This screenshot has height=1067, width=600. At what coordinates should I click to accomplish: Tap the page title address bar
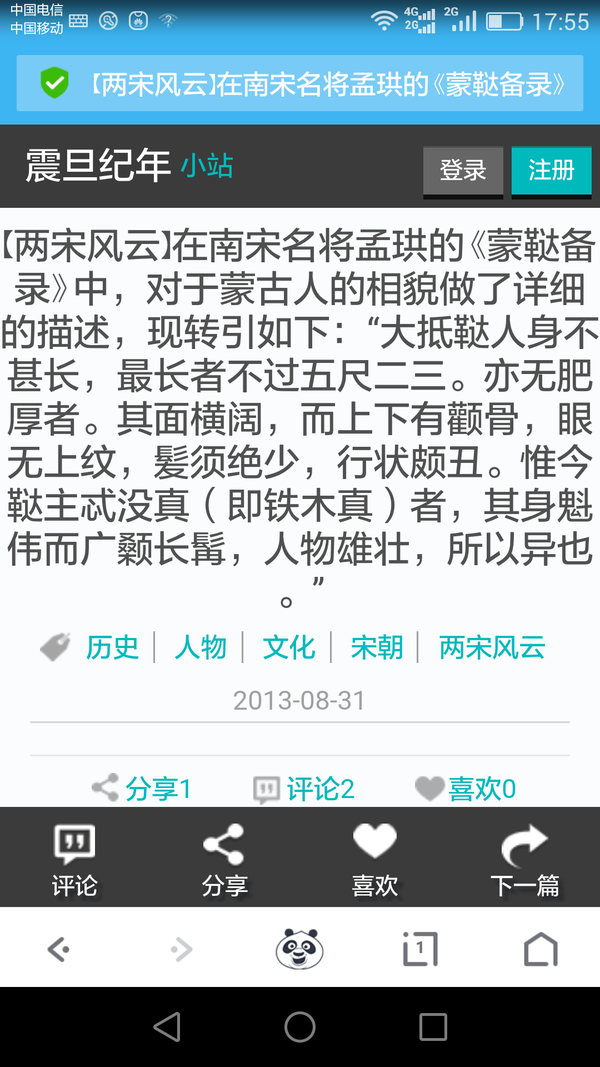pyautogui.click(x=300, y=84)
